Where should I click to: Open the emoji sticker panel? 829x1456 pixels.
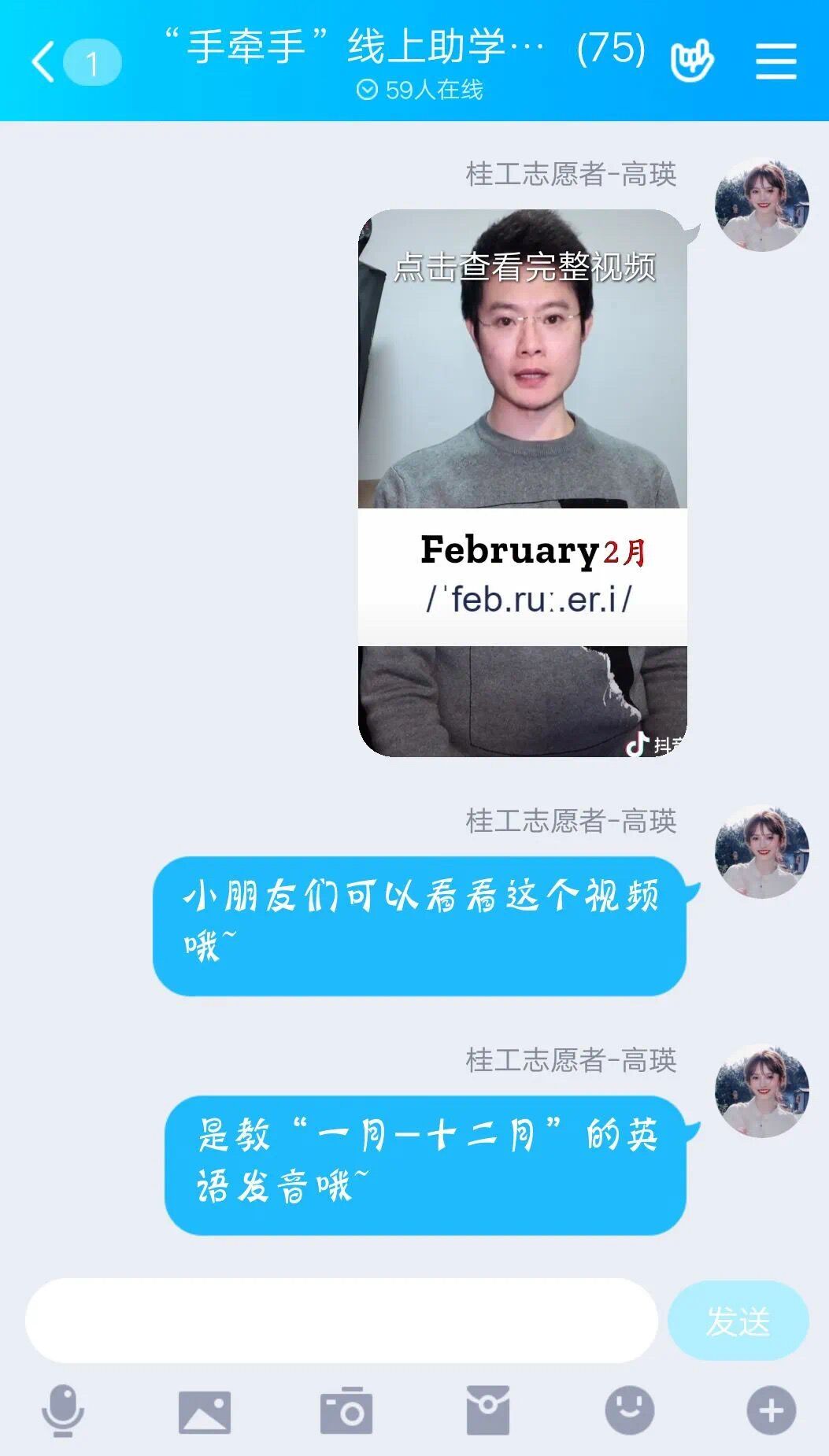tap(630, 1410)
